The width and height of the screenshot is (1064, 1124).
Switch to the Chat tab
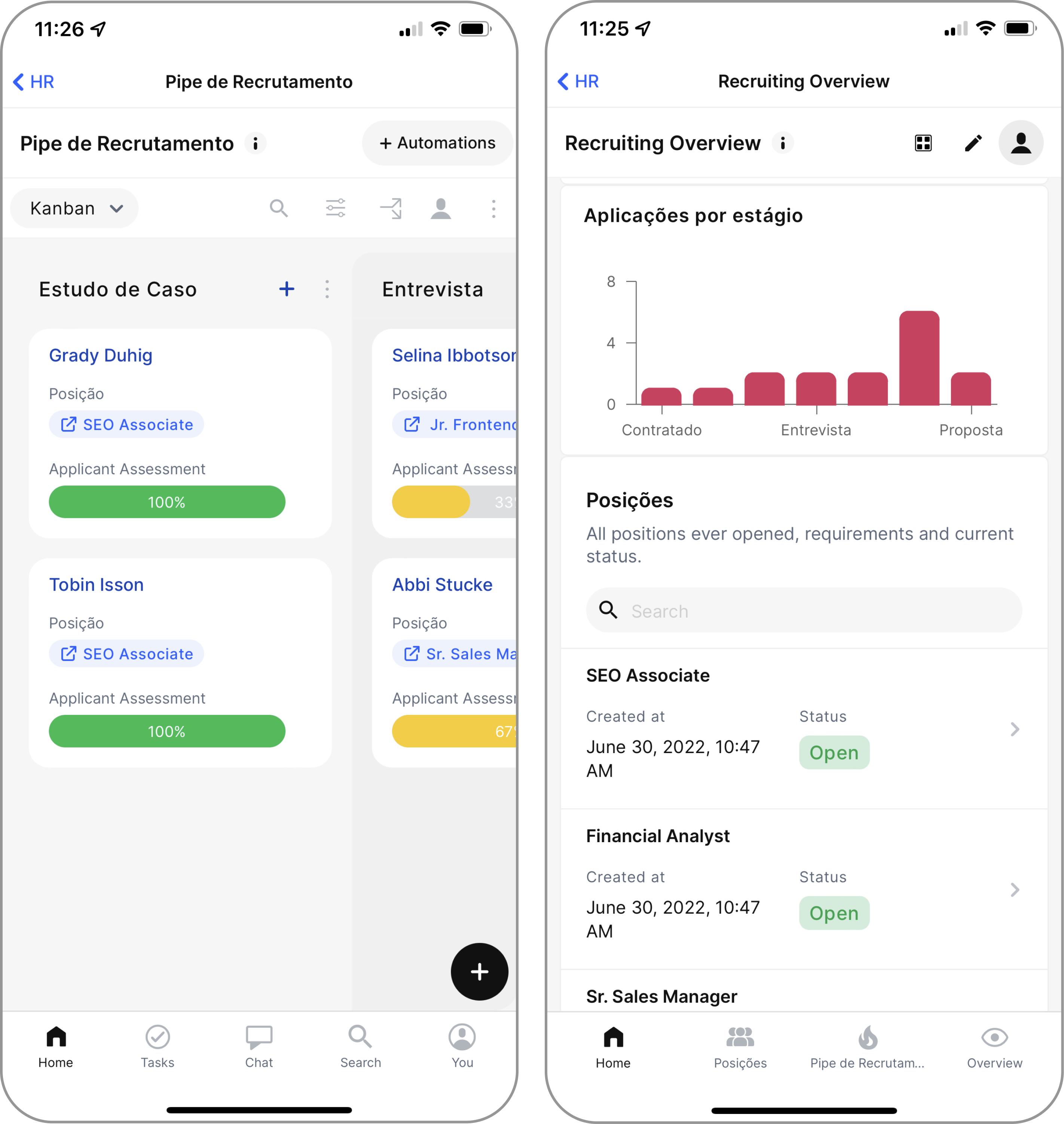pyautogui.click(x=259, y=1046)
